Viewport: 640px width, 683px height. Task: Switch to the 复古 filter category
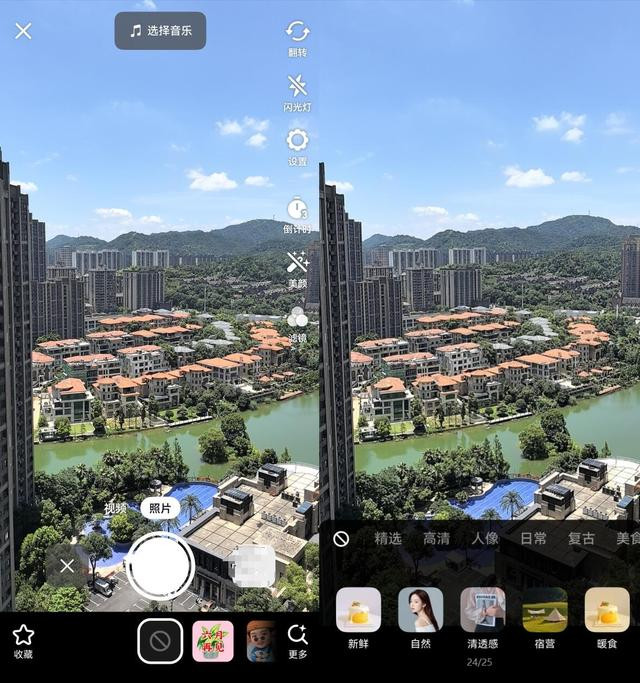581,538
